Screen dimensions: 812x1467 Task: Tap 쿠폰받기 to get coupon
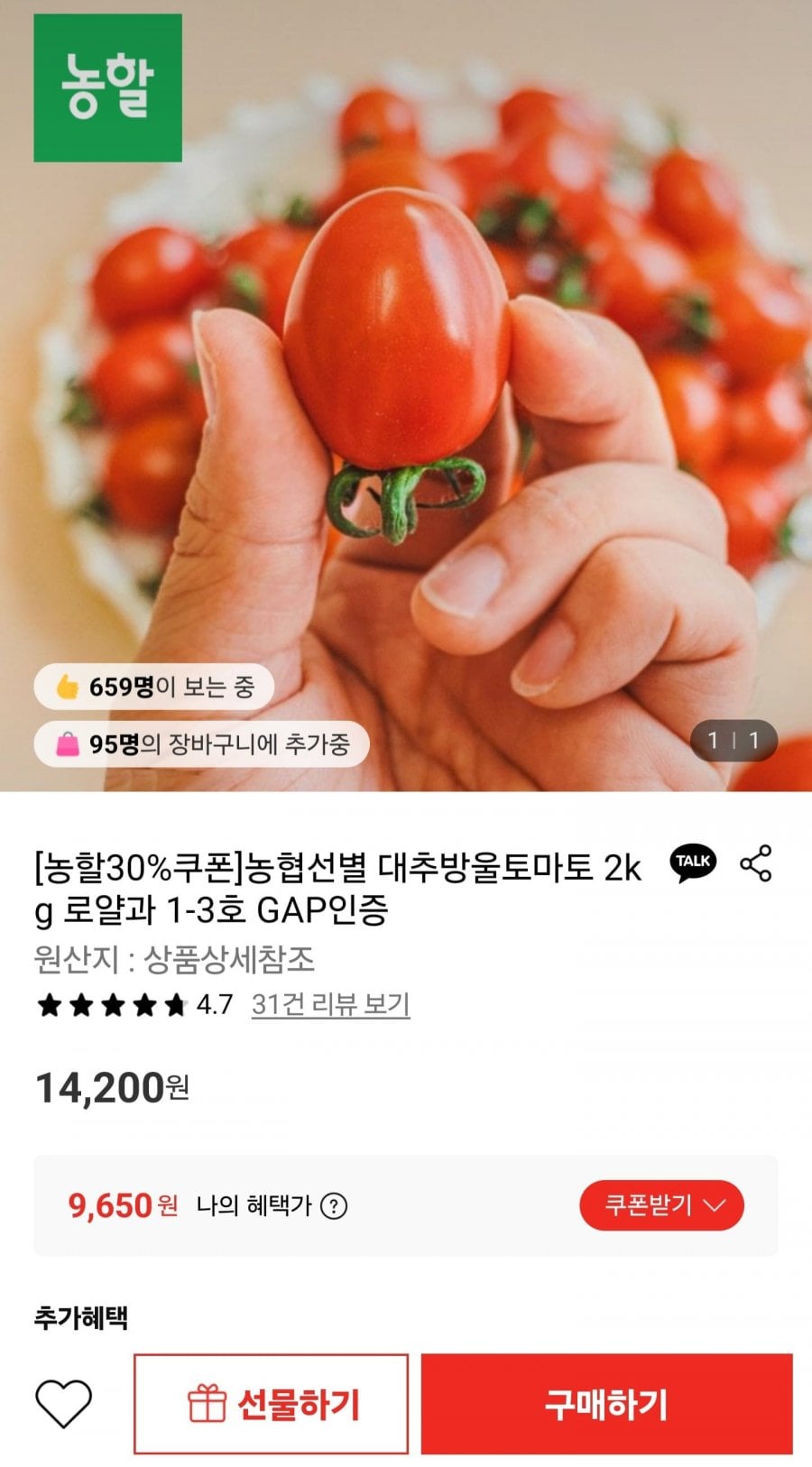[661, 1205]
